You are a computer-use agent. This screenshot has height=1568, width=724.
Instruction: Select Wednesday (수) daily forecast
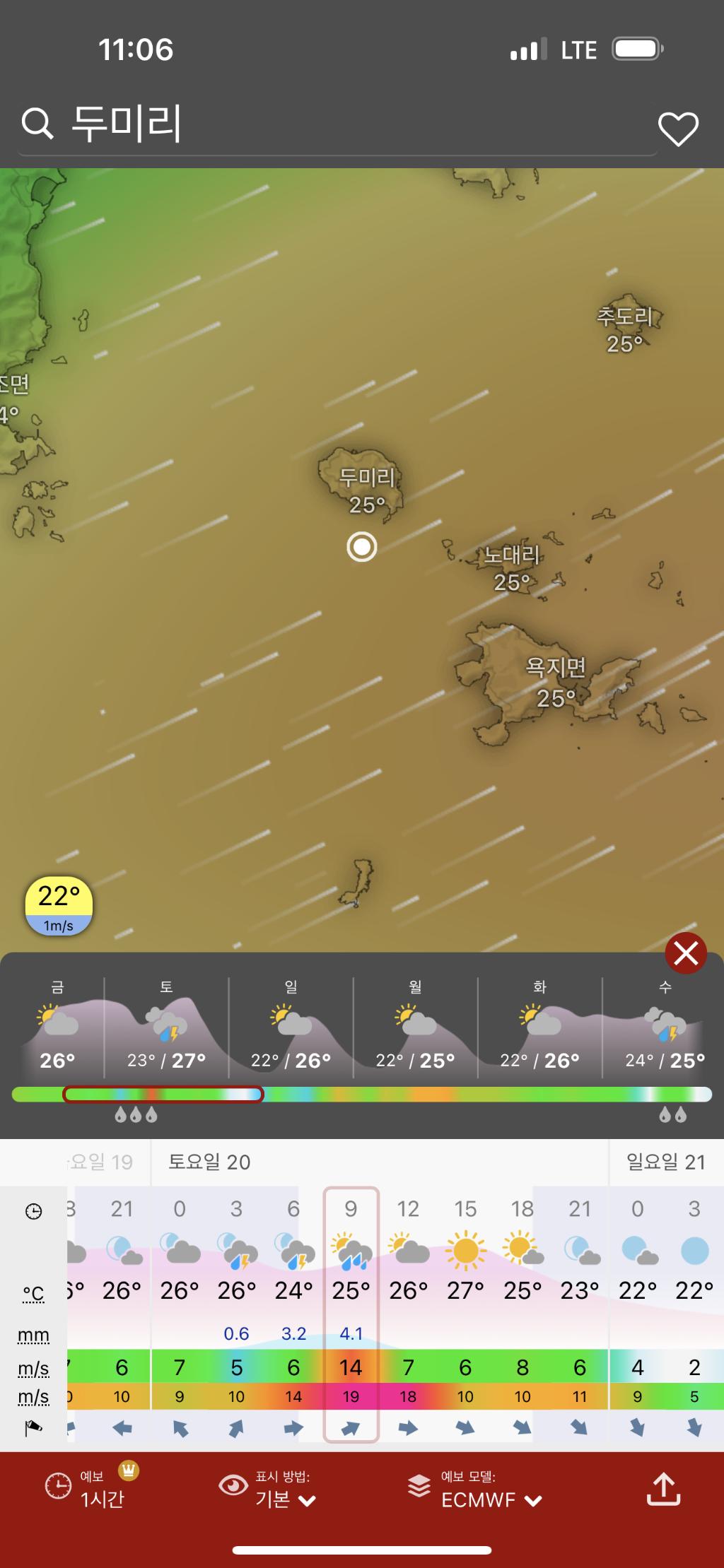tap(664, 1028)
